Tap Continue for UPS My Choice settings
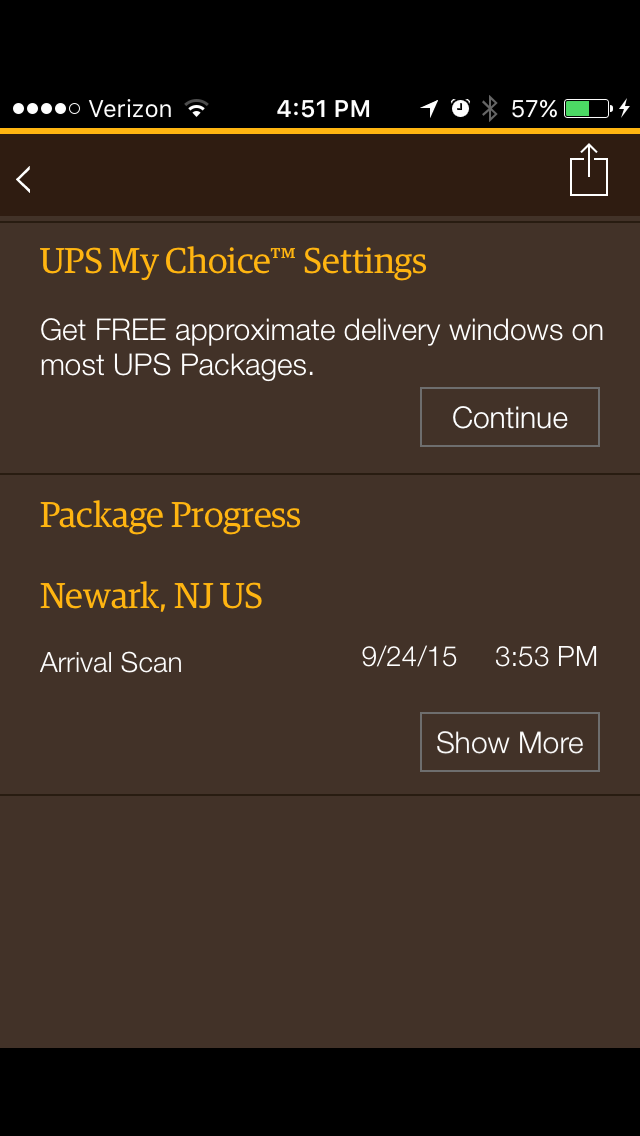 510,417
